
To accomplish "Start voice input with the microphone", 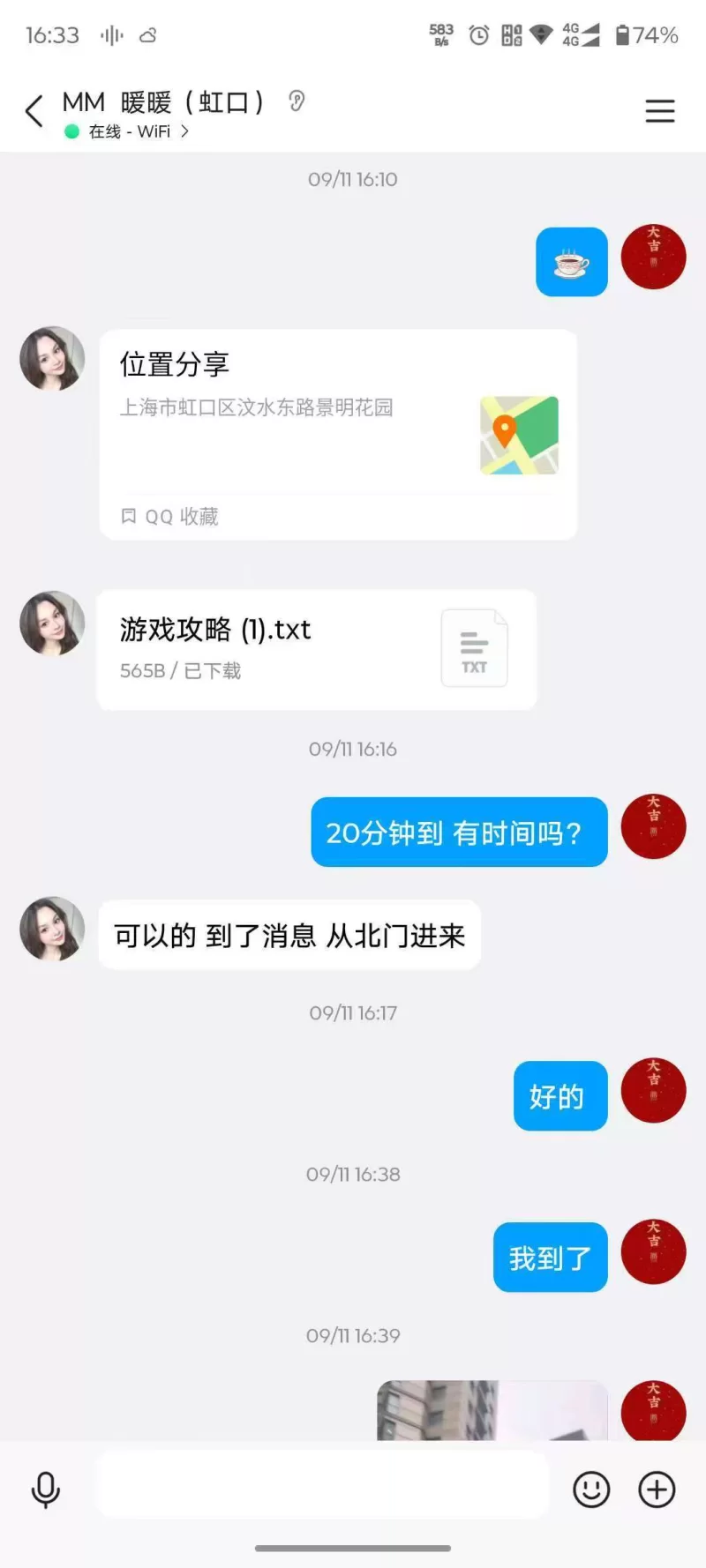I will pos(46,1490).
